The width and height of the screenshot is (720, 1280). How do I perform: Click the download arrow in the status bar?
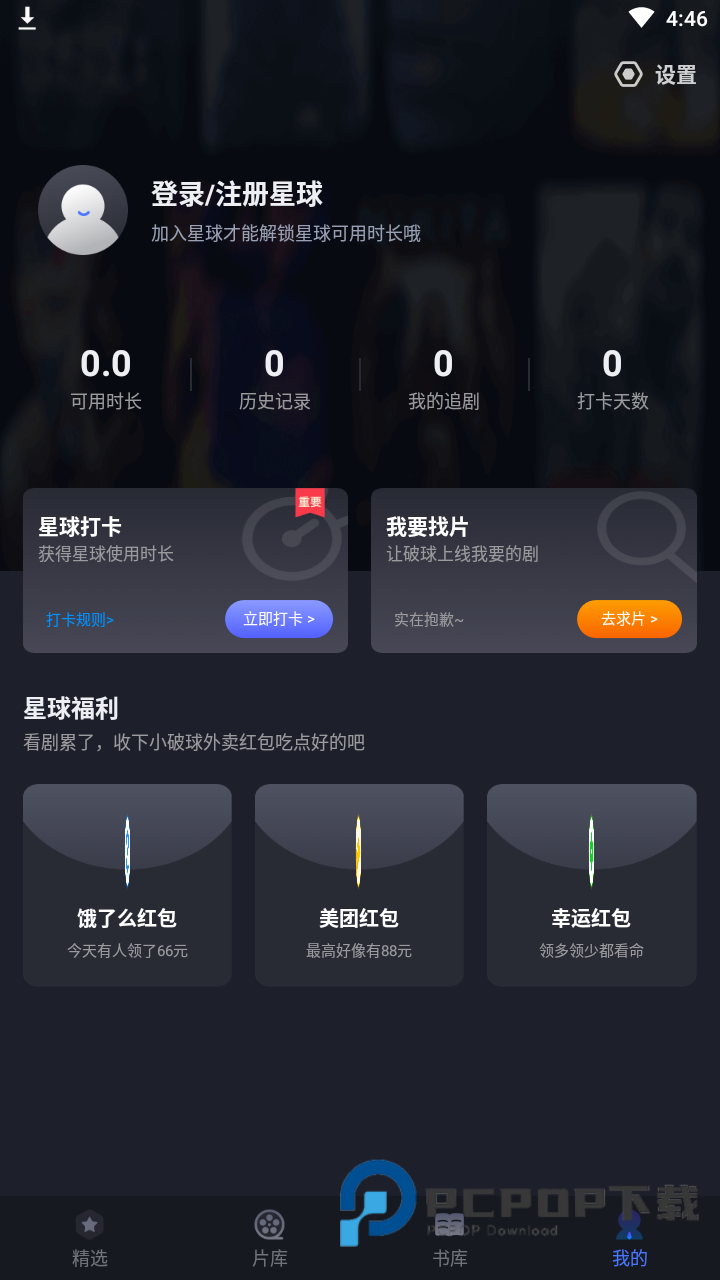click(27, 18)
